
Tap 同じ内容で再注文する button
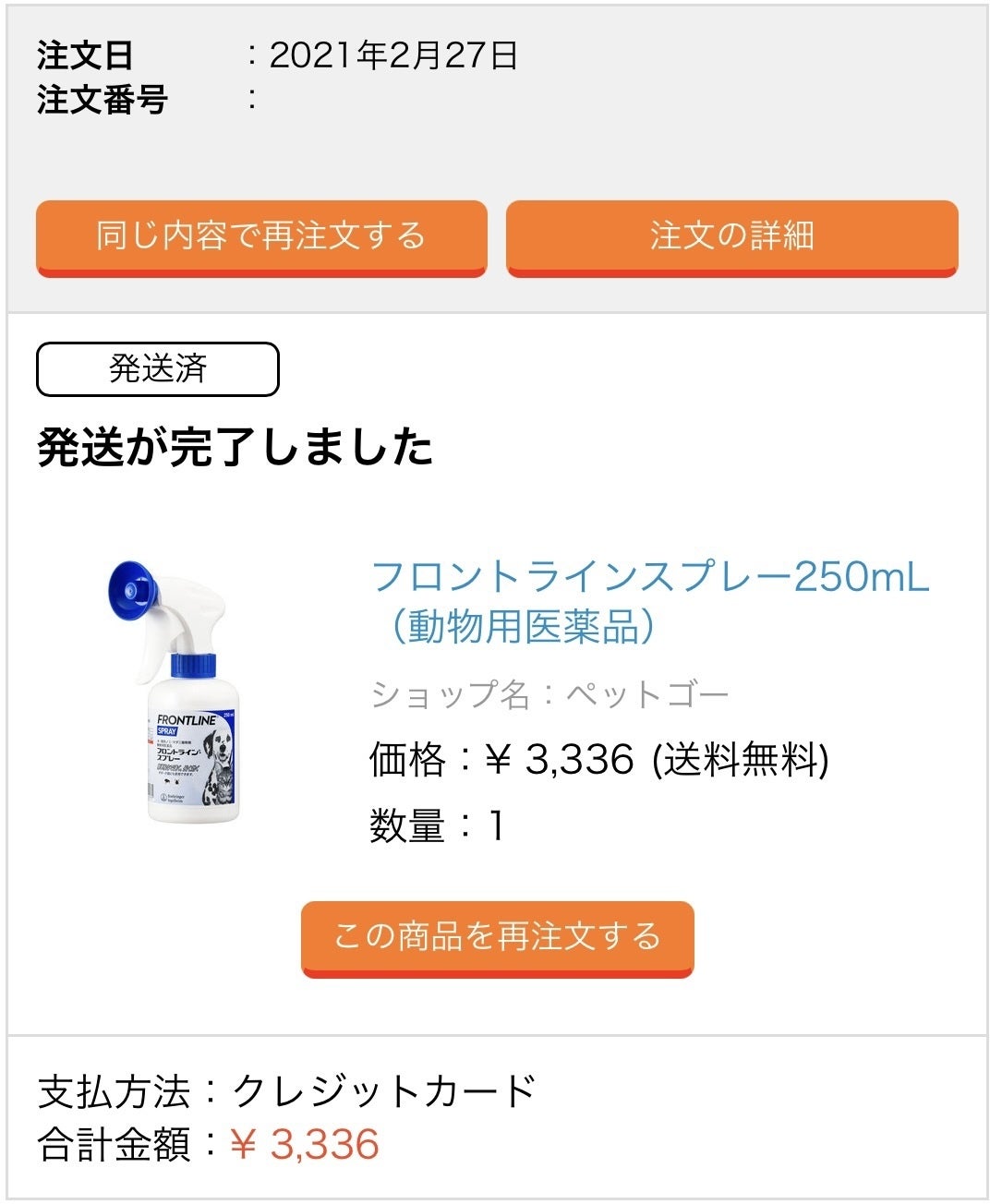coord(261,236)
